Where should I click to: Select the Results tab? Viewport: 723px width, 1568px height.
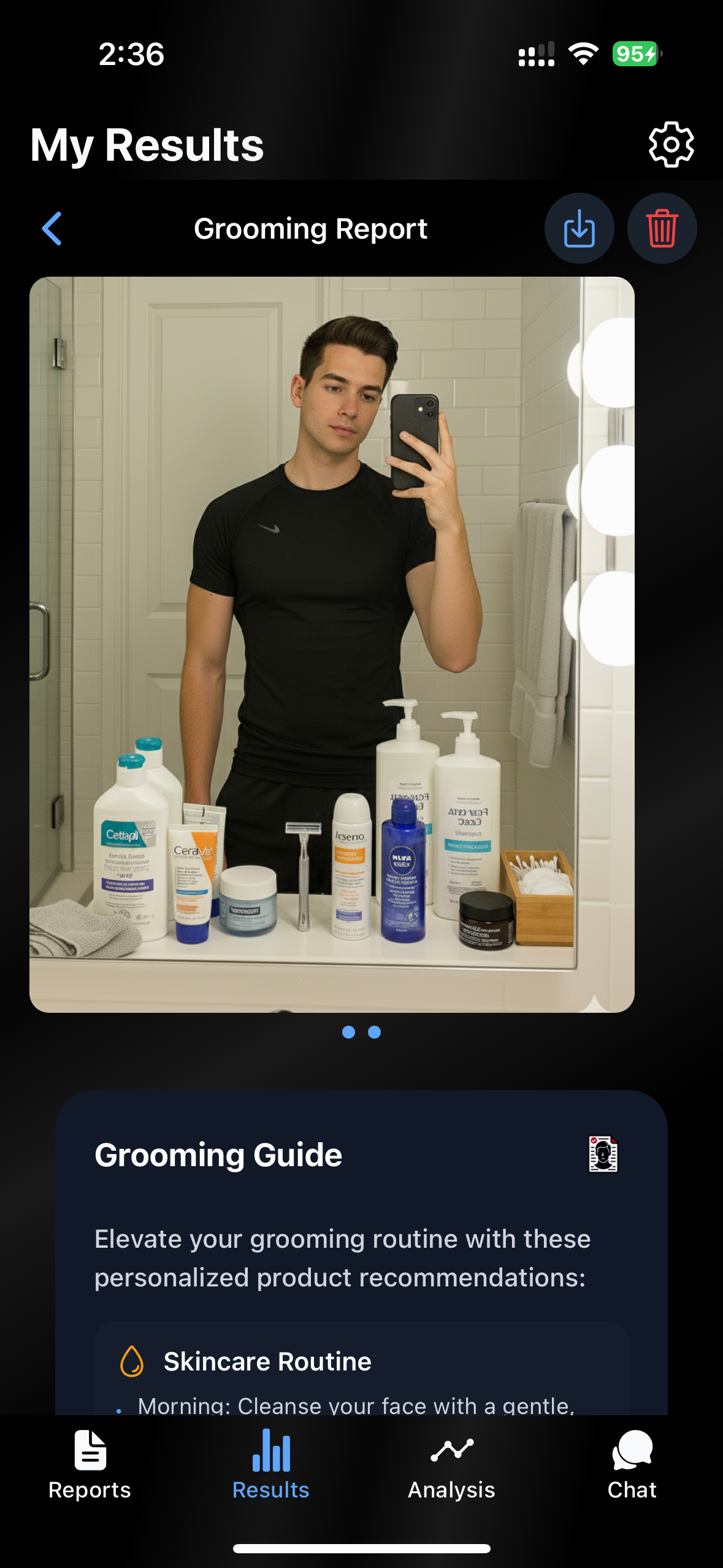pos(271,1465)
